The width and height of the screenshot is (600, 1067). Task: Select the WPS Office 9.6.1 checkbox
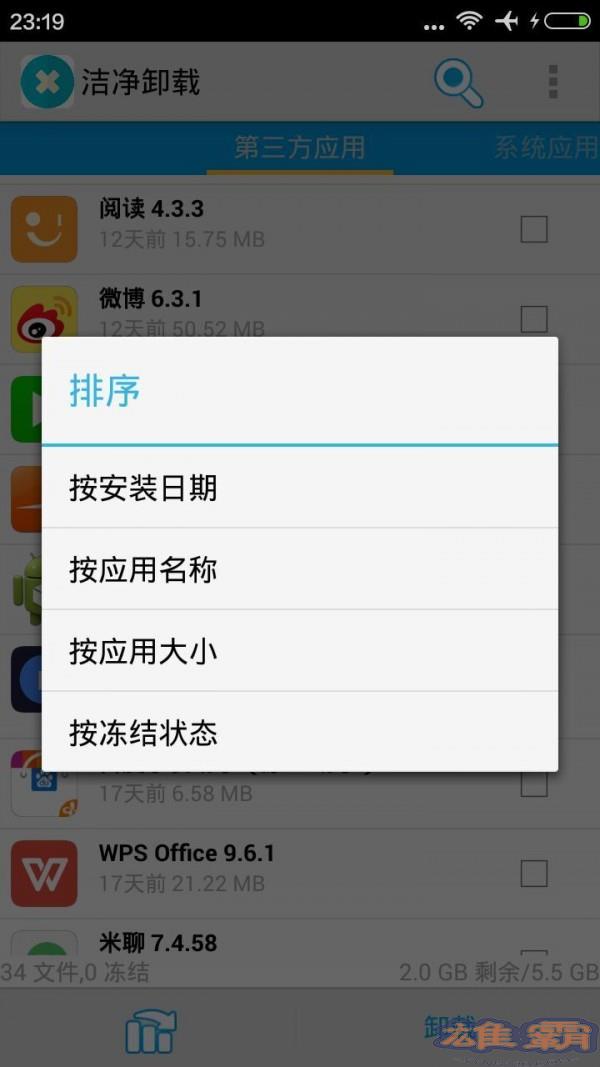(534, 873)
